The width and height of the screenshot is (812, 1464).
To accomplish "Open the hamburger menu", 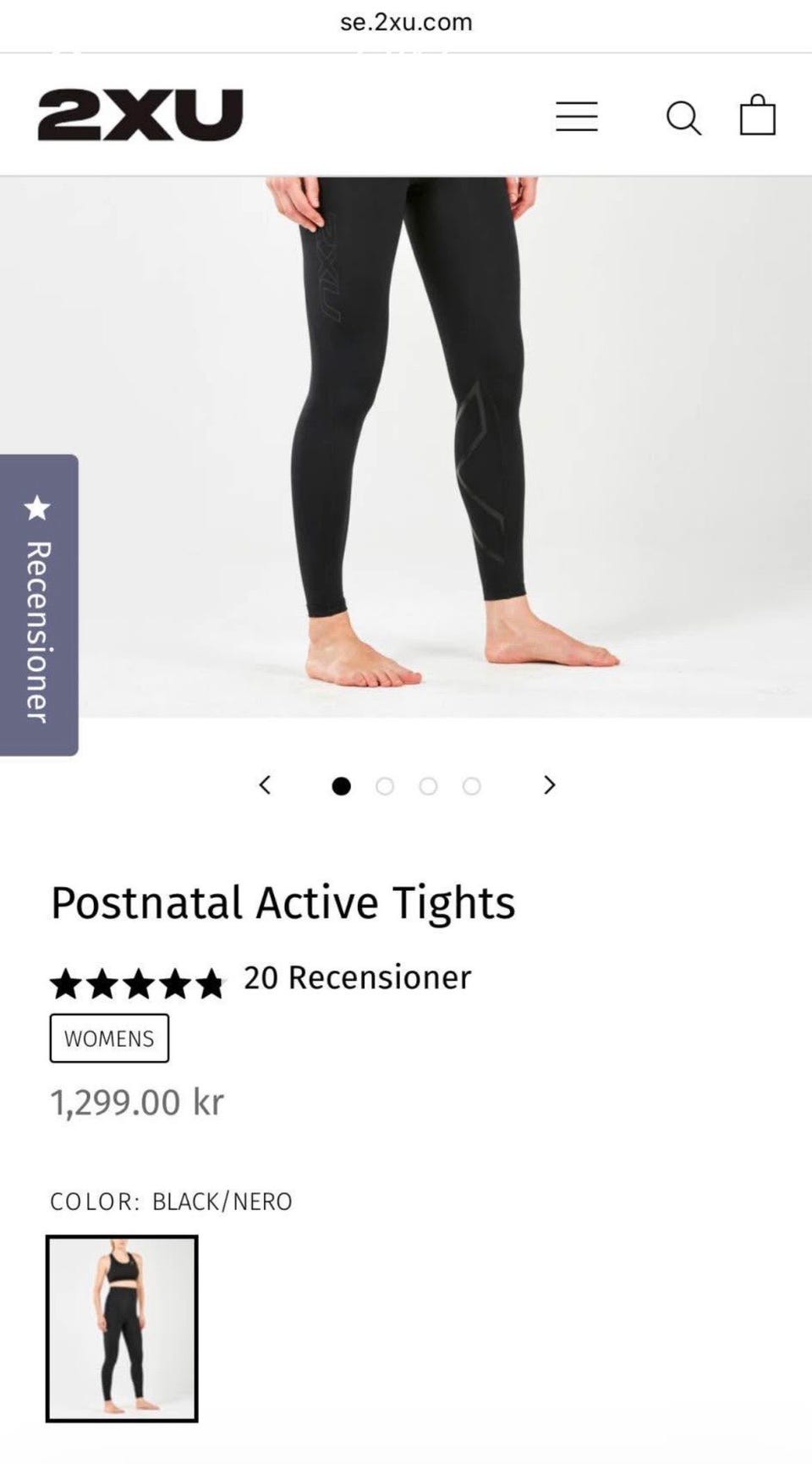I will point(577,117).
